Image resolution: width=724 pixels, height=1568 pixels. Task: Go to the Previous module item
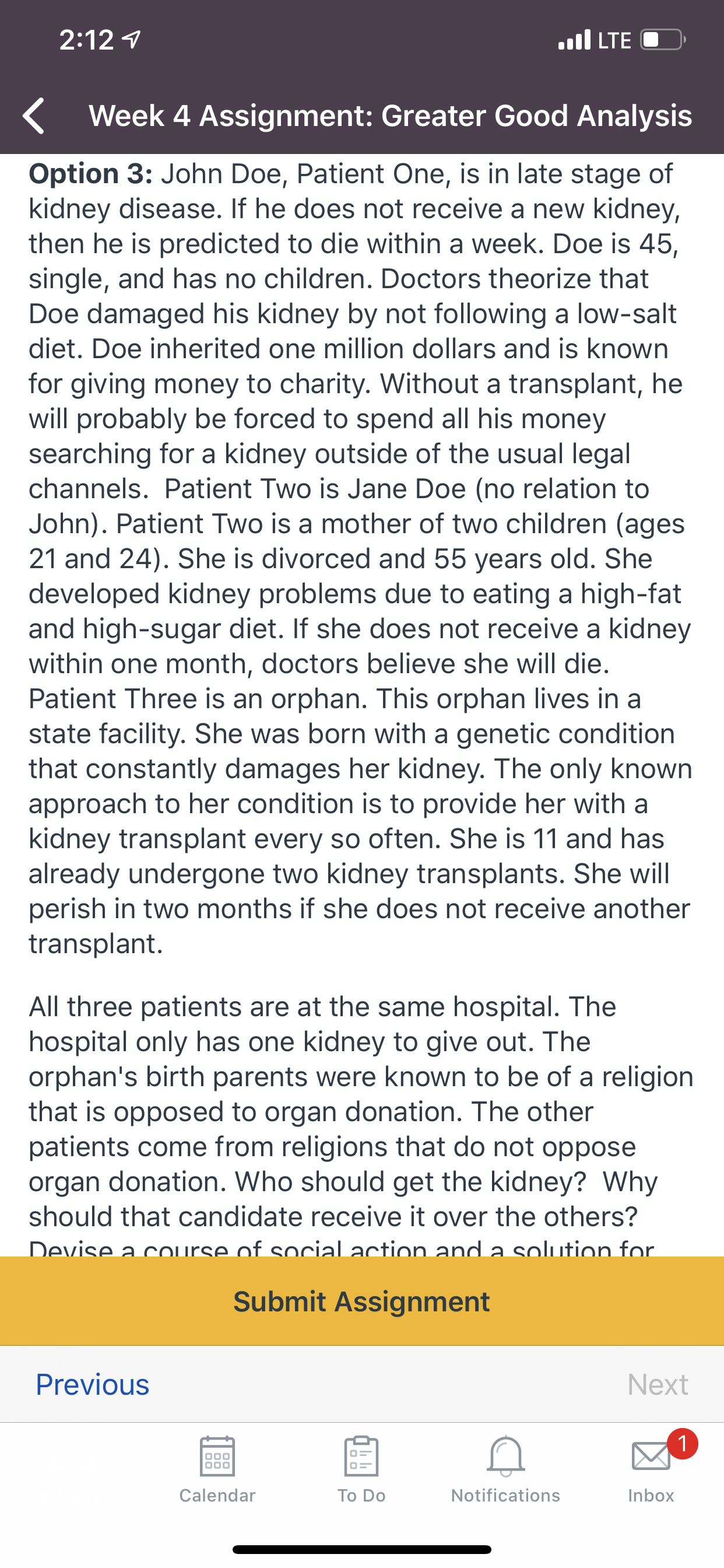click(93, 1384)
